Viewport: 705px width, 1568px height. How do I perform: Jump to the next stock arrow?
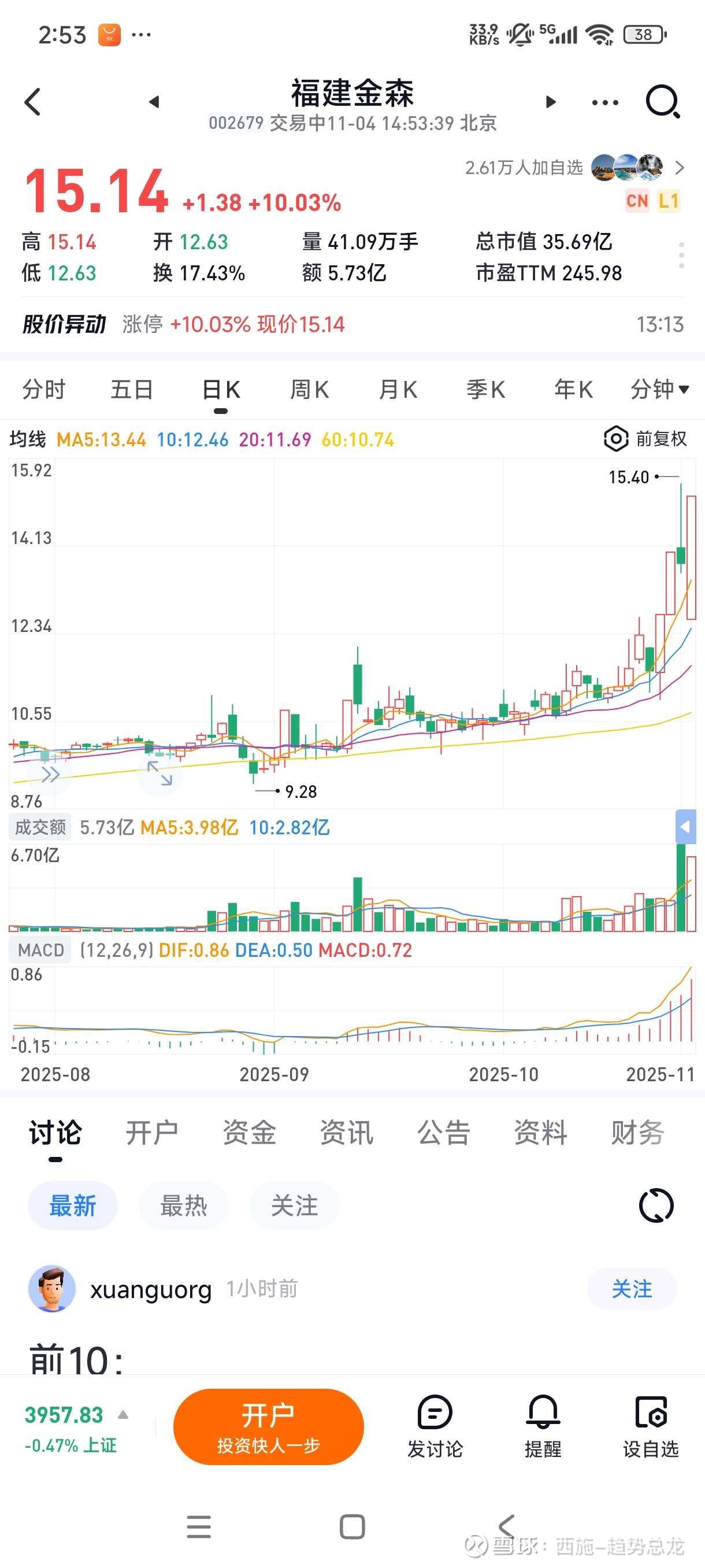pos(551,102)
